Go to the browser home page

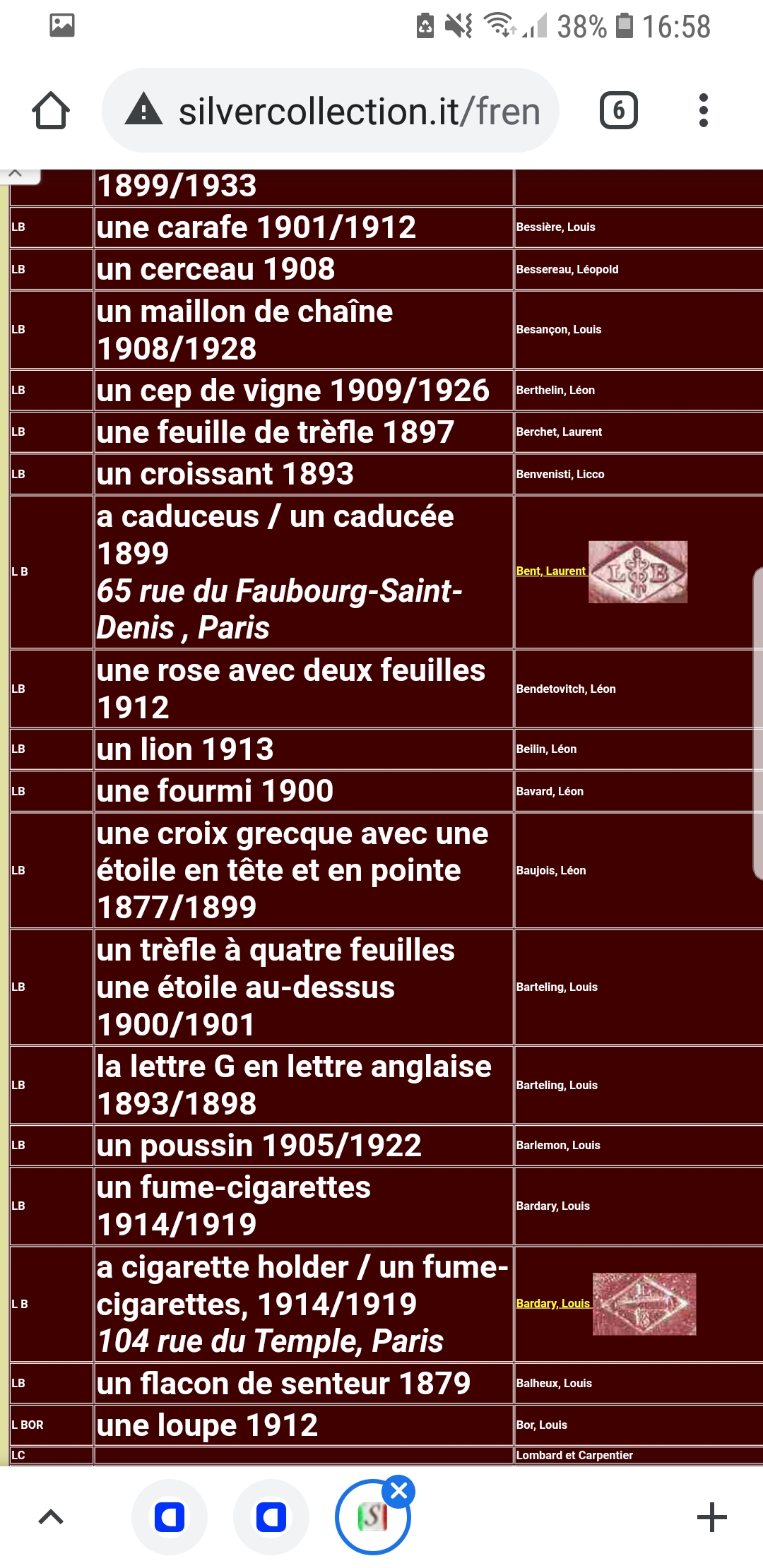point(51,111)
